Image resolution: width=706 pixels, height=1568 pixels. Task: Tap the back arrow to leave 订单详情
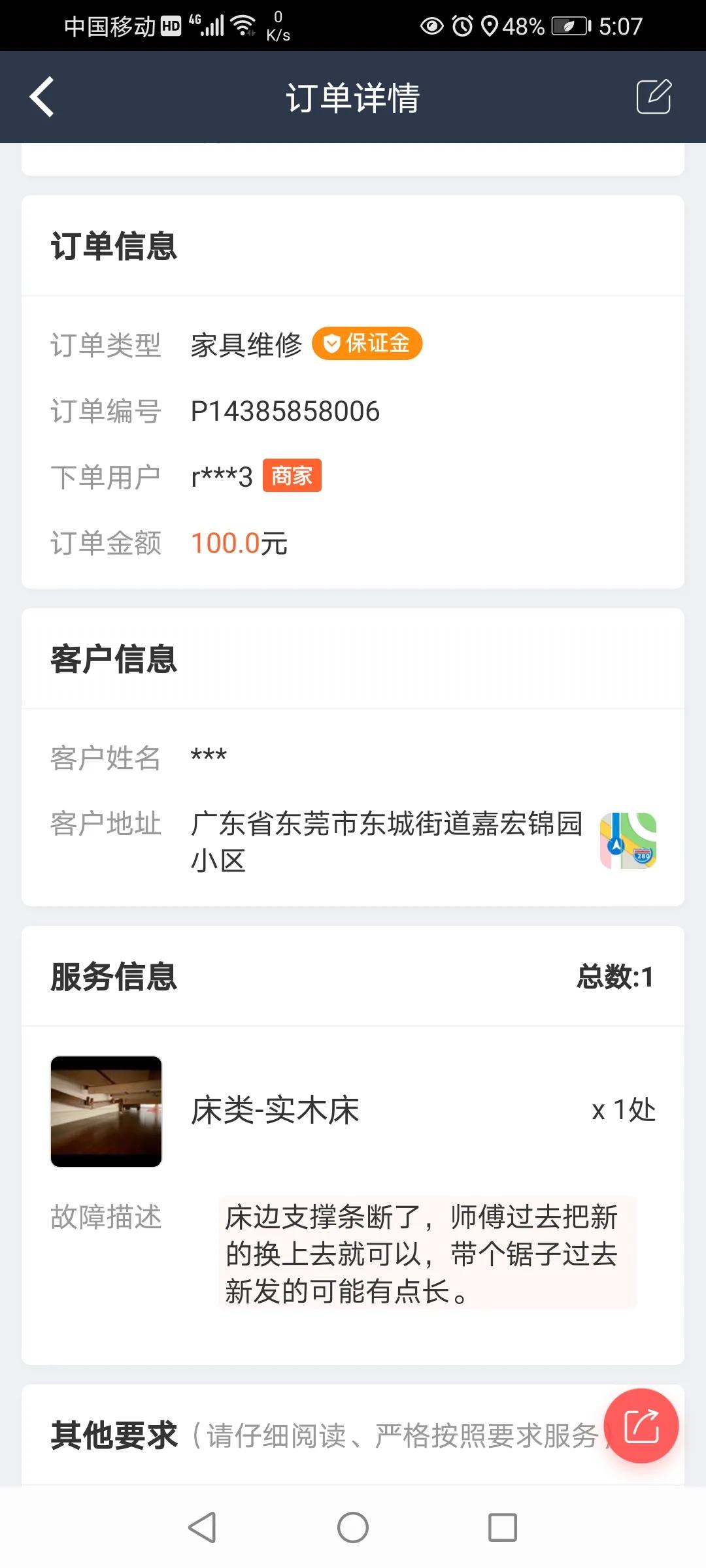[x=41, y=97]
